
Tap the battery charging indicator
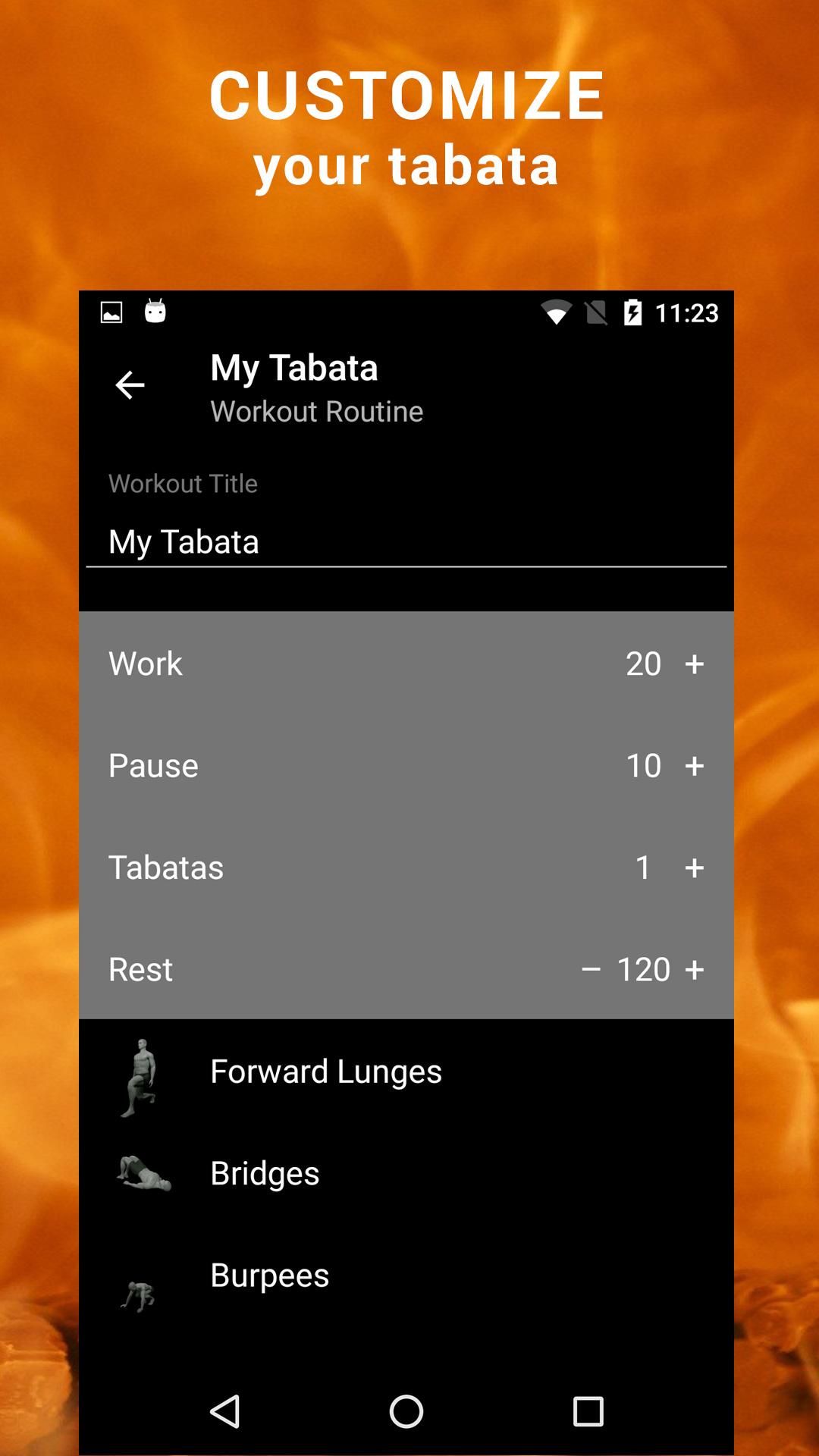[x=634, y=312]
